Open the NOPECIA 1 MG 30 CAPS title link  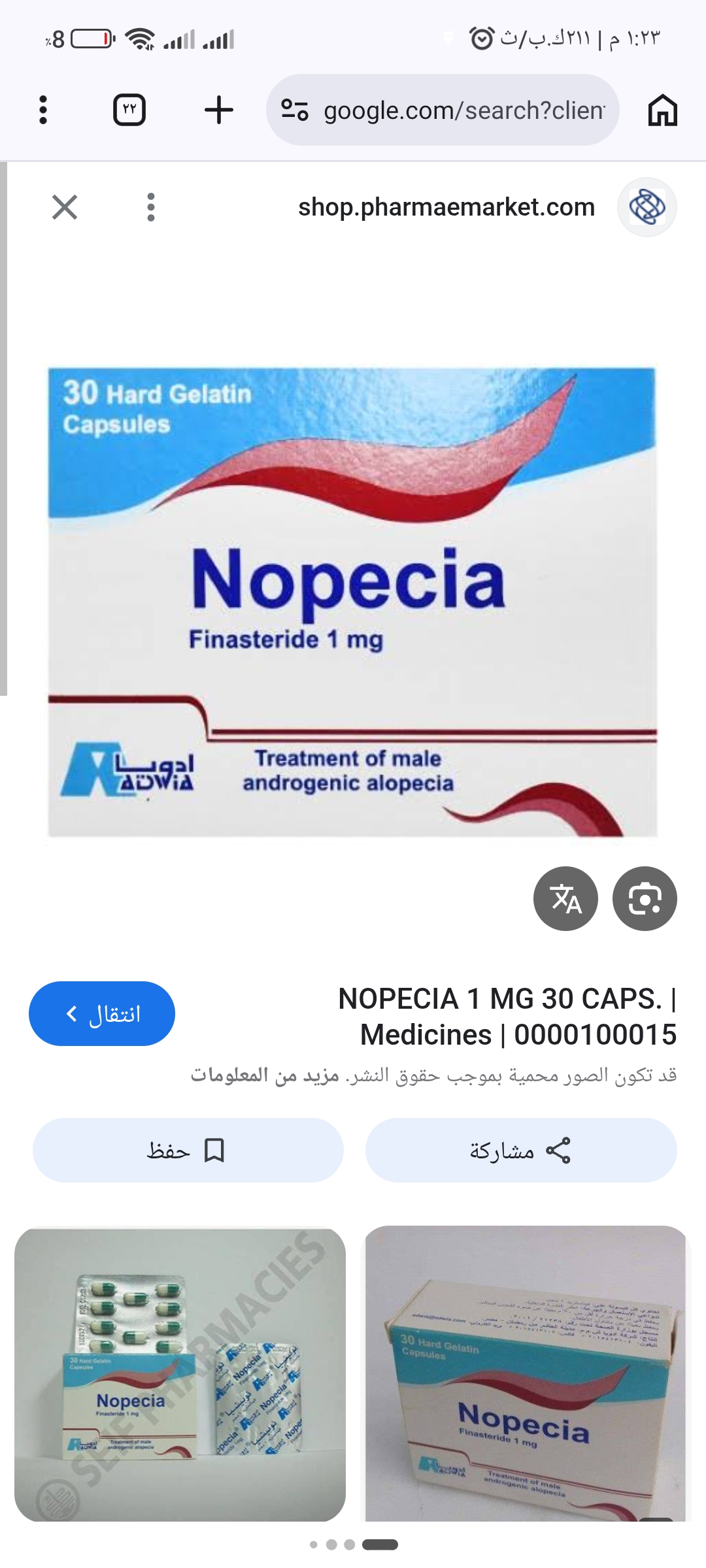pyautogui.click(x=507, y=1017)
